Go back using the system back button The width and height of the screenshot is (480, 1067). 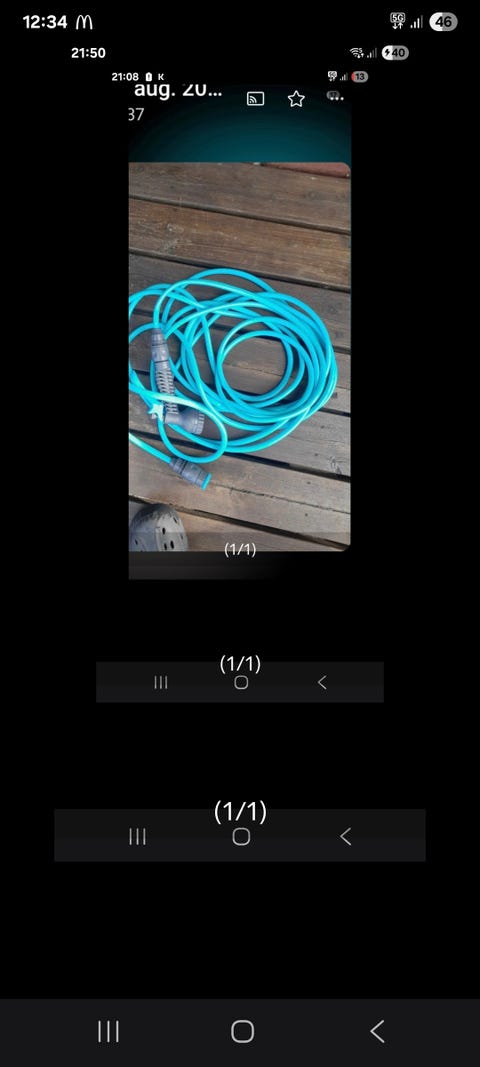[x=377, y=1032]
